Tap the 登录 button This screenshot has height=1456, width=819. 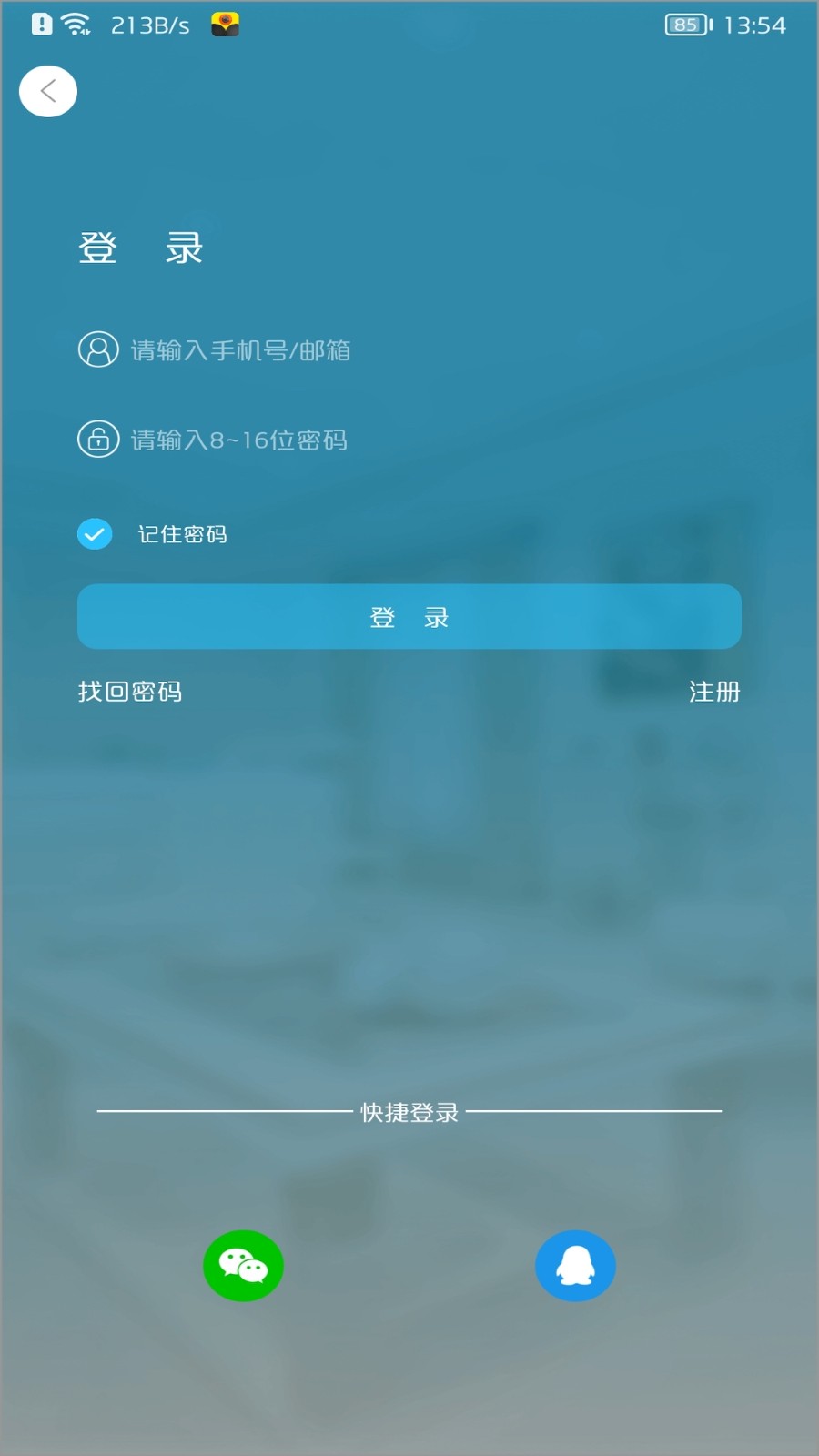(x=409, y=617)
